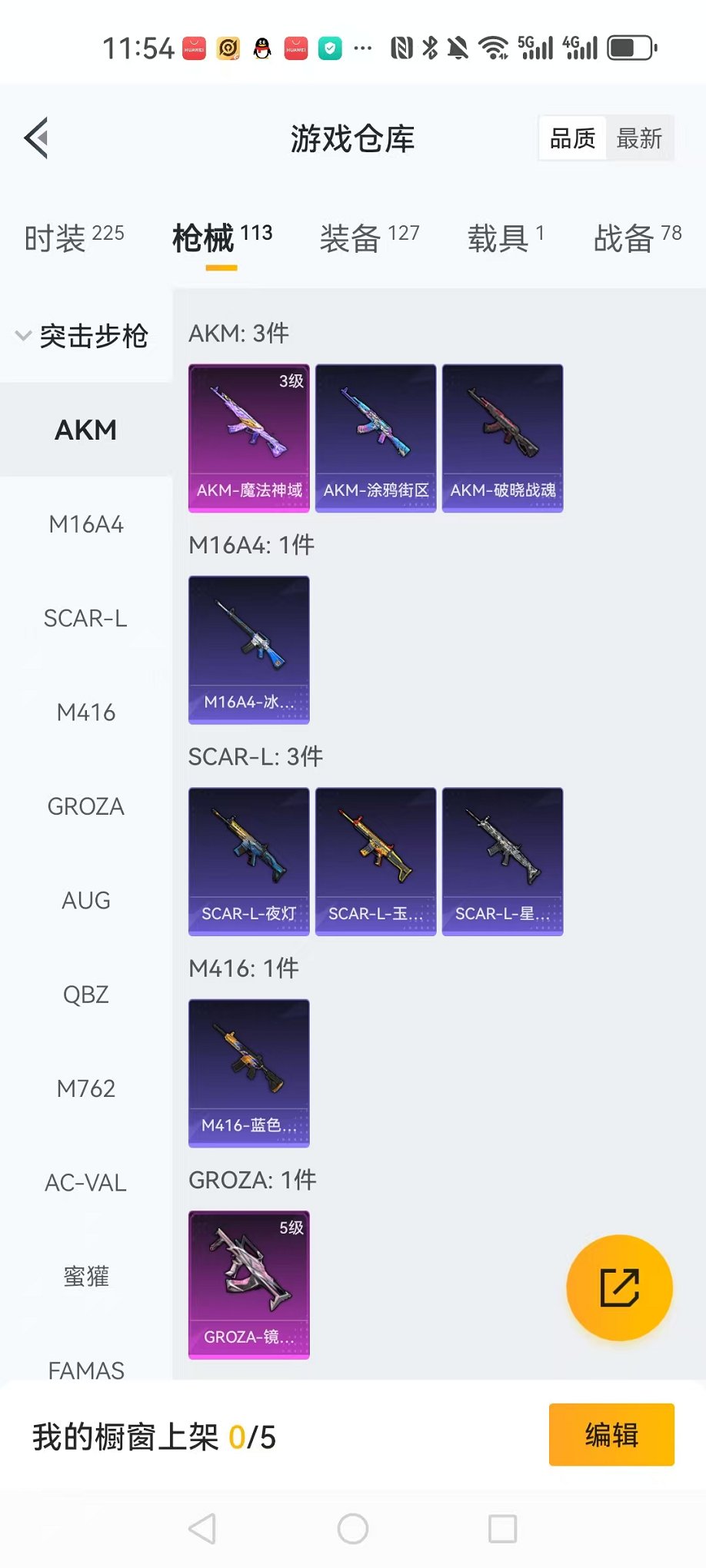Select M16A4 in the side list

(86, 524)
